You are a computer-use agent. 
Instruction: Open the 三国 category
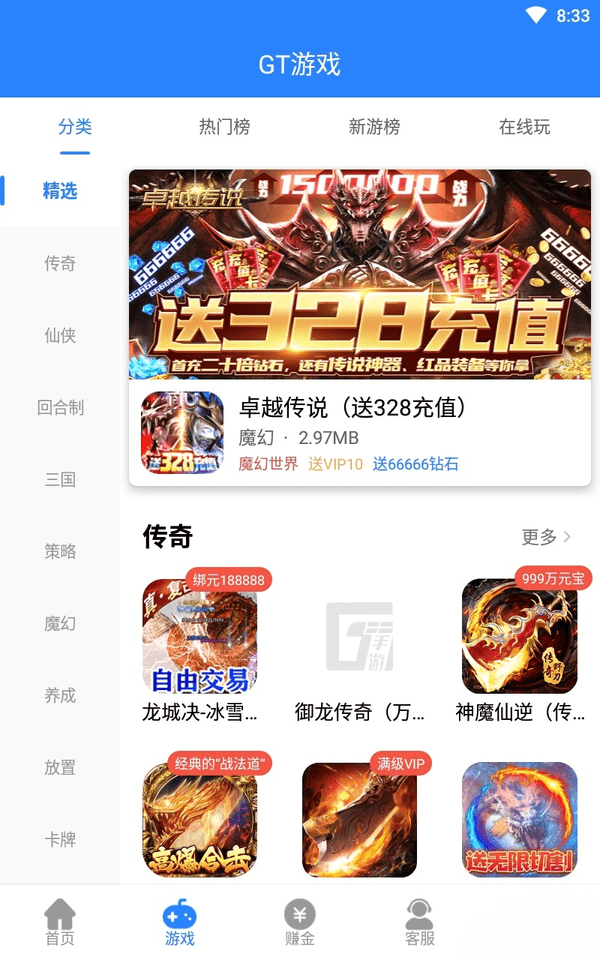point(60,479)
